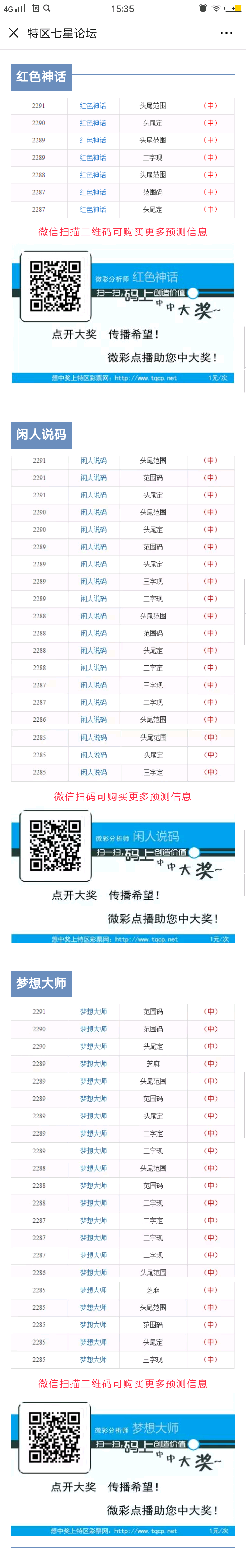Open the 红色神话 link in row 2288
The image size is (246, 1568).
[x=93, y=175]
